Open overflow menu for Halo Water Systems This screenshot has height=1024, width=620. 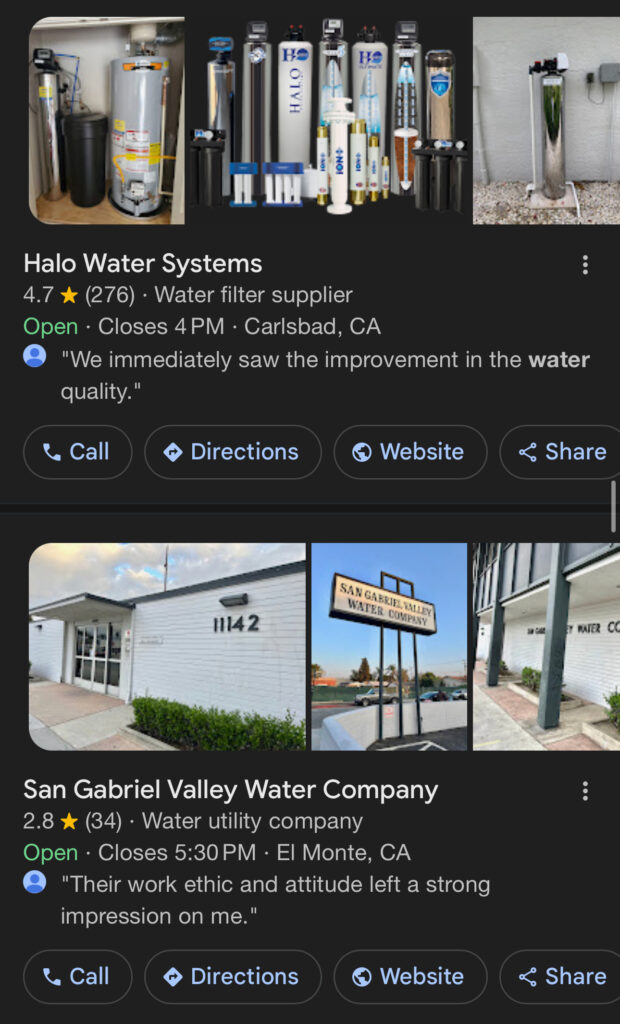pyautogui.click(x=585, y=265)
